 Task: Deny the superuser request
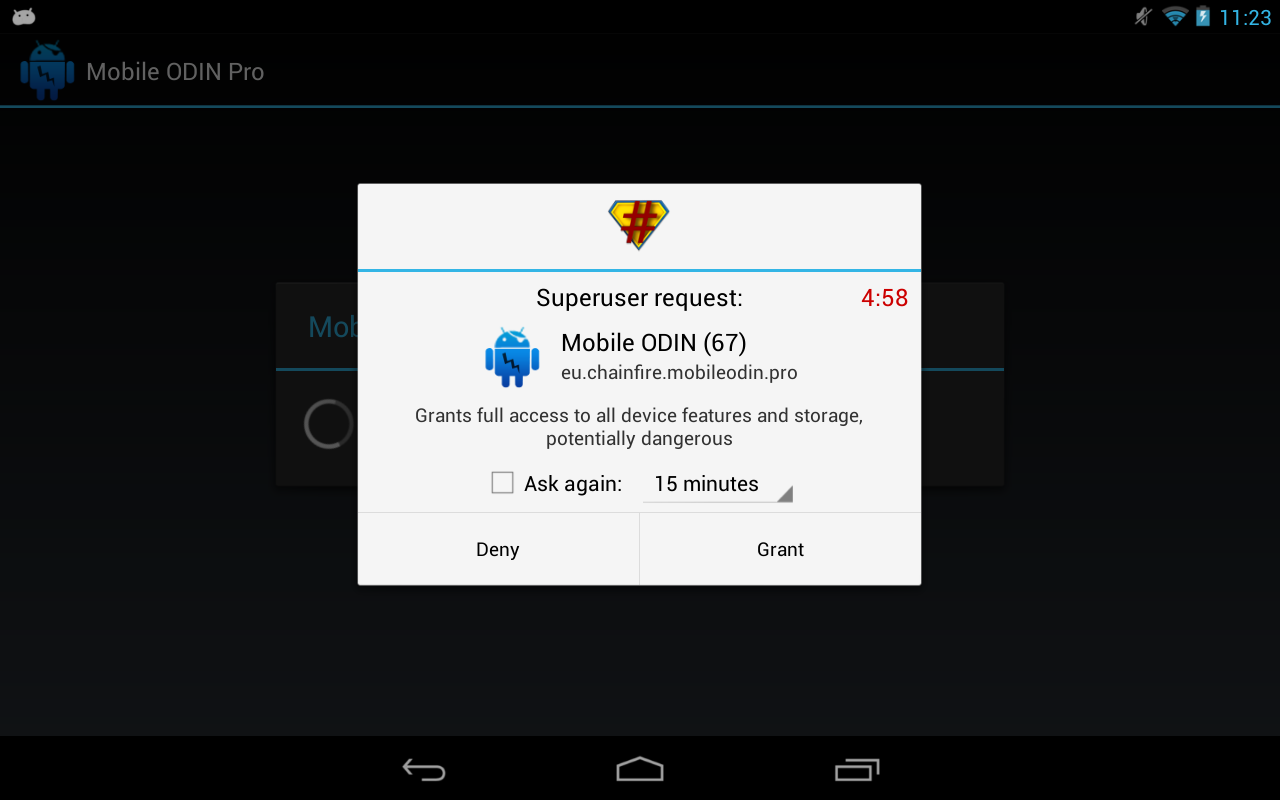click(x=498, y=549)
